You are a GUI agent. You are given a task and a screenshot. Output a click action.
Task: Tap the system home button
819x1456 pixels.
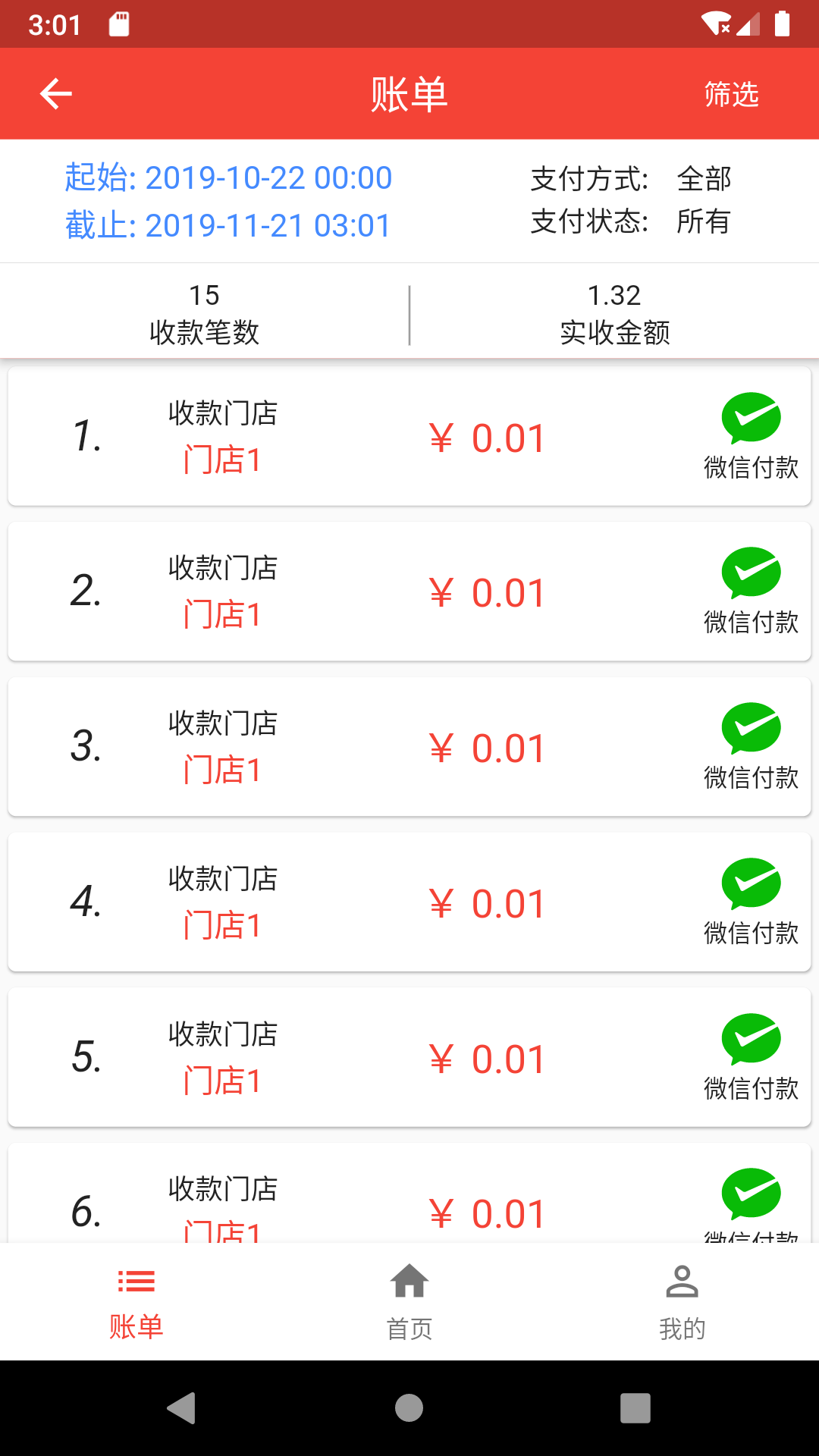coord(409,1408)
